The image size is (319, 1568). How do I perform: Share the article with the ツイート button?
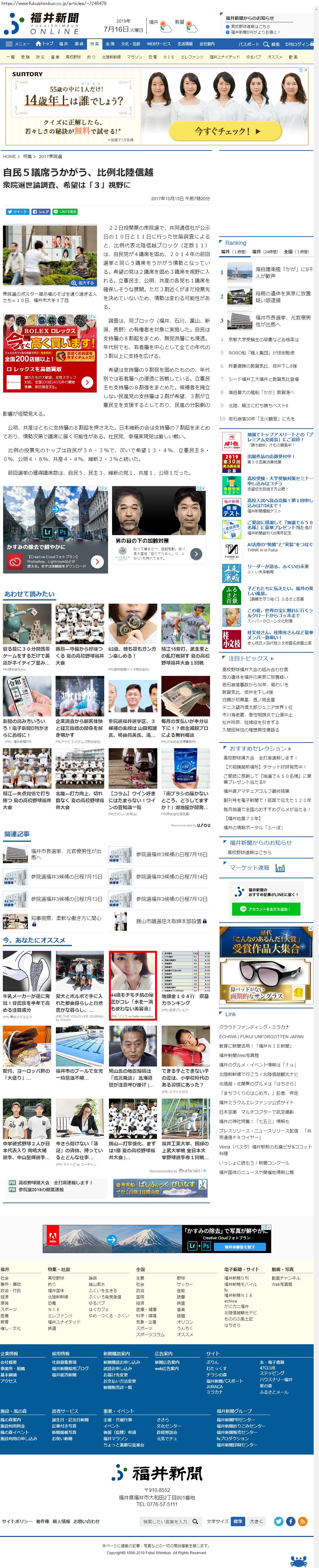coord(17,212)
